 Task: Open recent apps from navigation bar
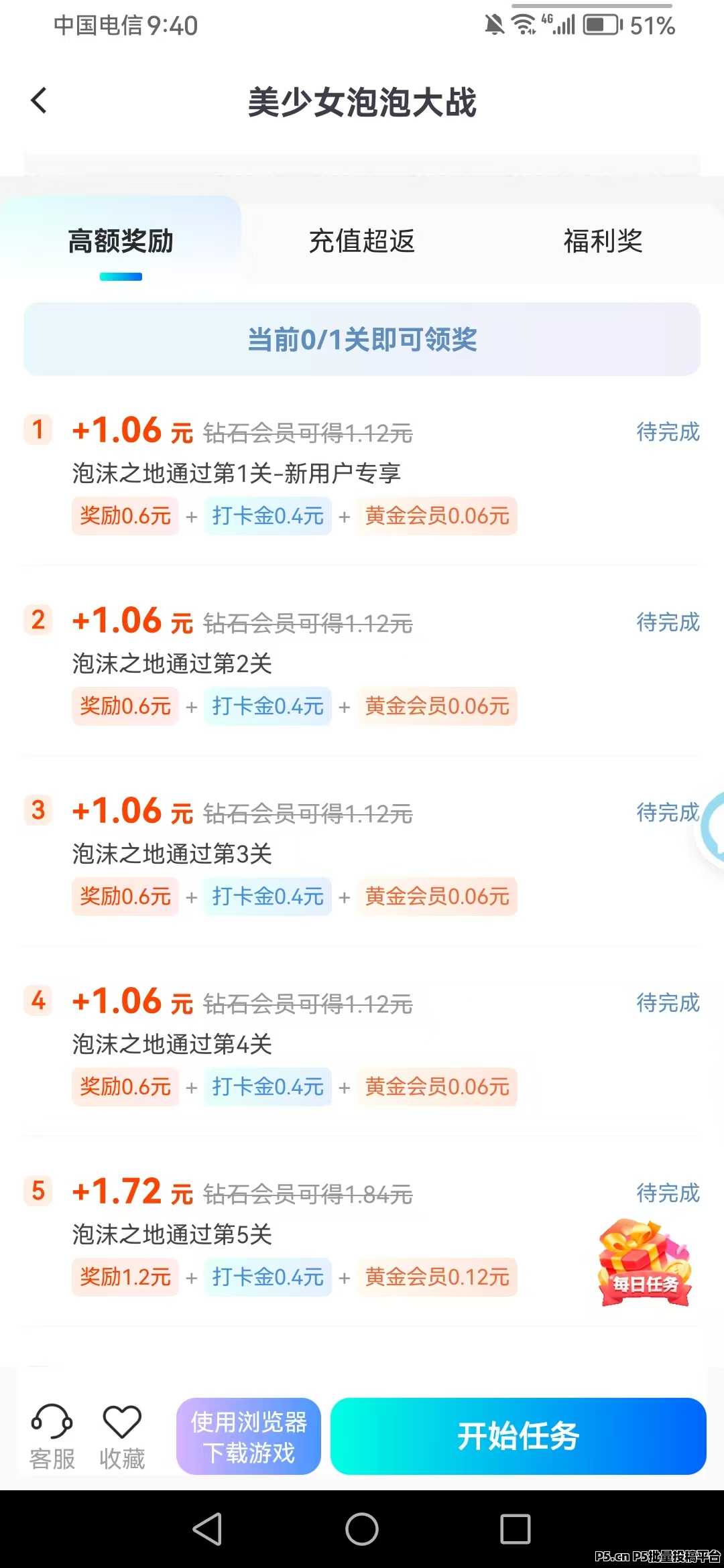[x=515, y=1529]
